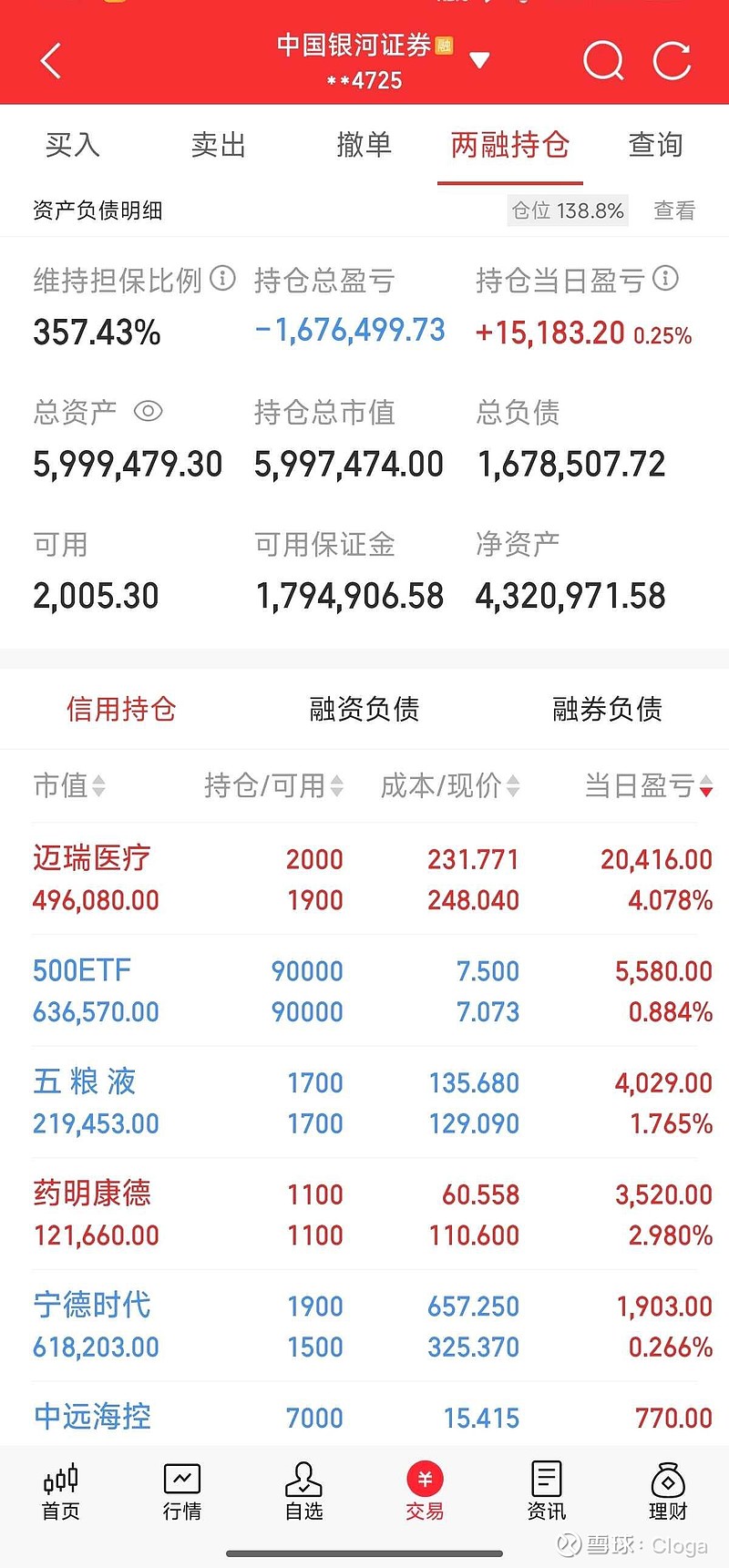729x1568 pixels.
Task: Show info about 维持担保比例
Action: [x=223, y=278]
